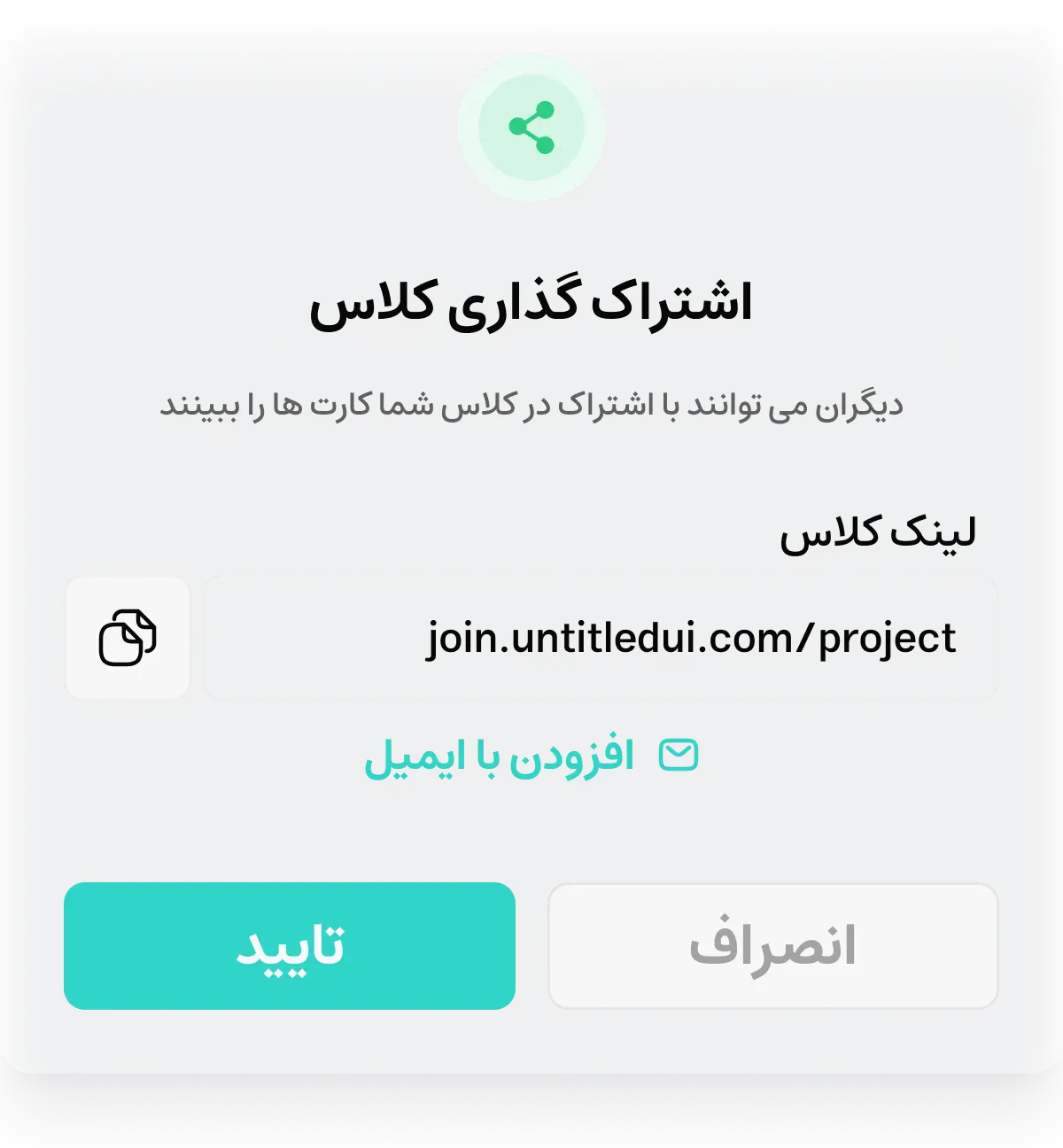Tap the class link field

pyautogui.click(x=600, y=638)
